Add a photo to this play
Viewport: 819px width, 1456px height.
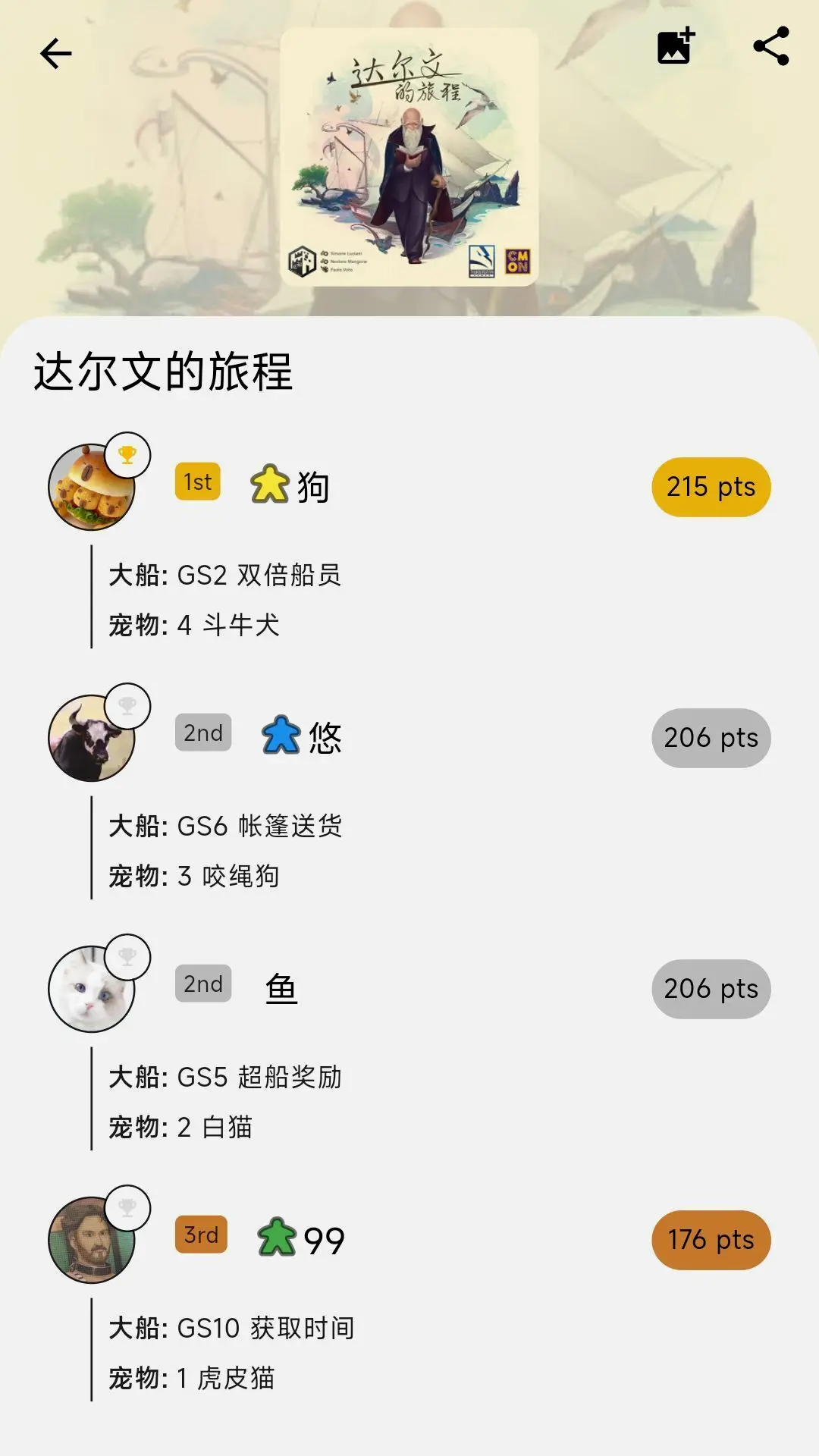click(676, 47)
